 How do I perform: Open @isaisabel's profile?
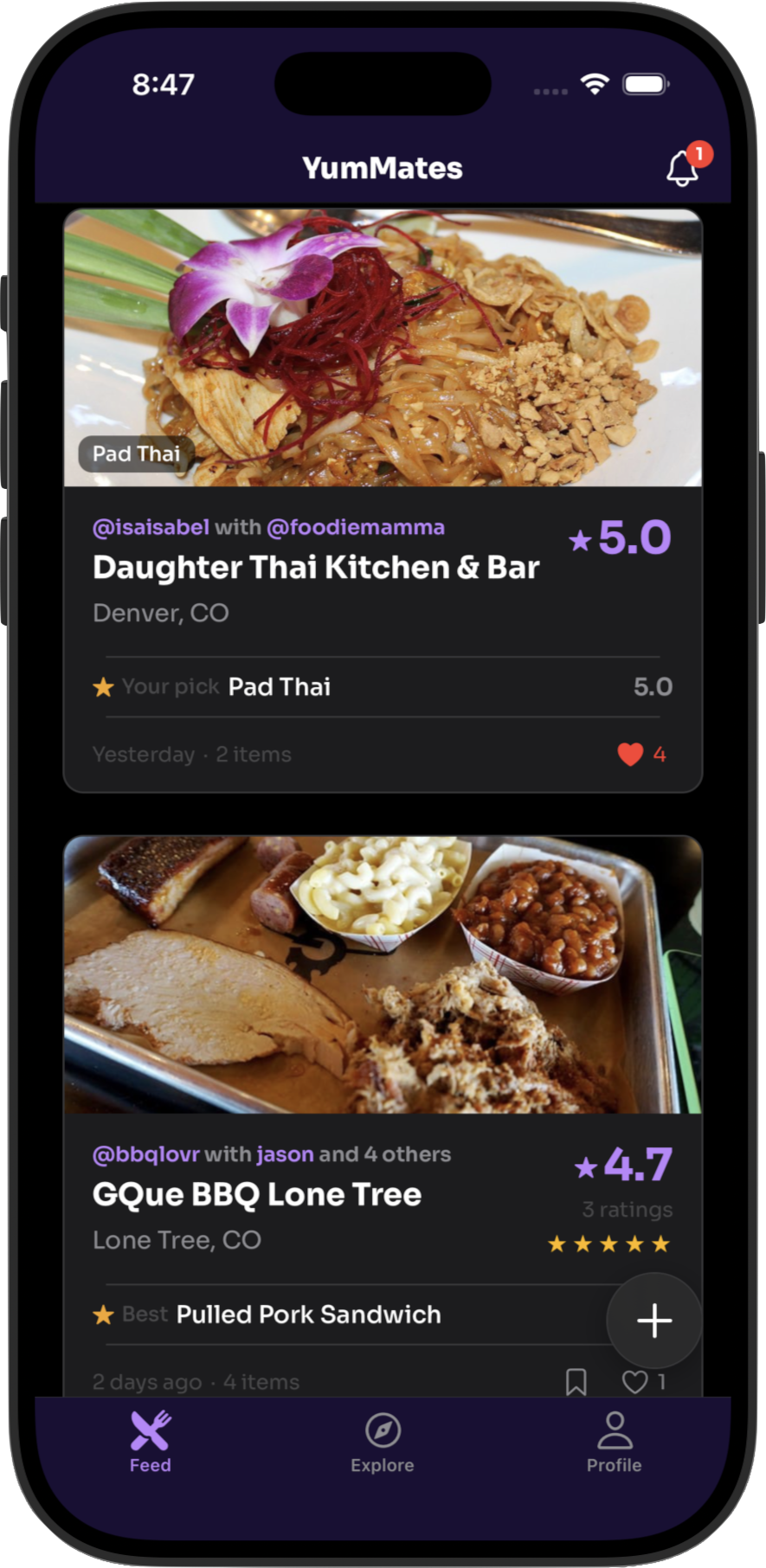151,527
